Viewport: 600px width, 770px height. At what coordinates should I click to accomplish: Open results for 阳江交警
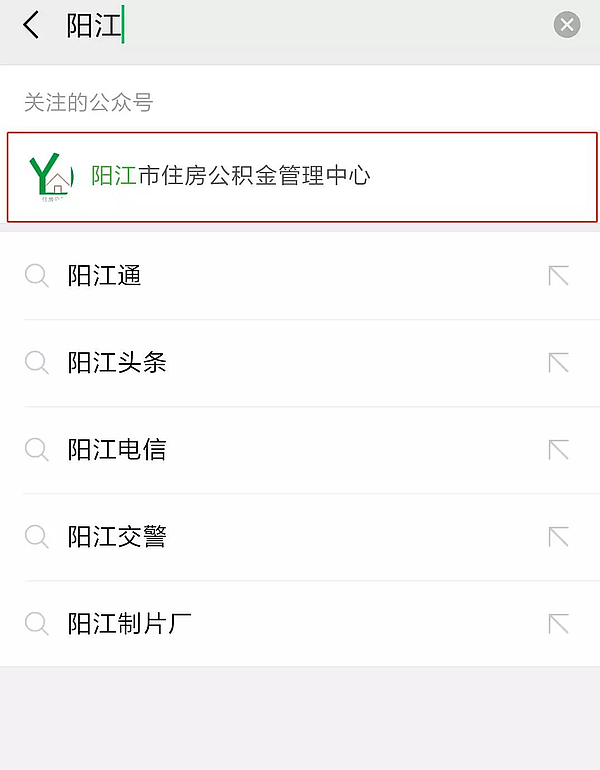point(117,537)
